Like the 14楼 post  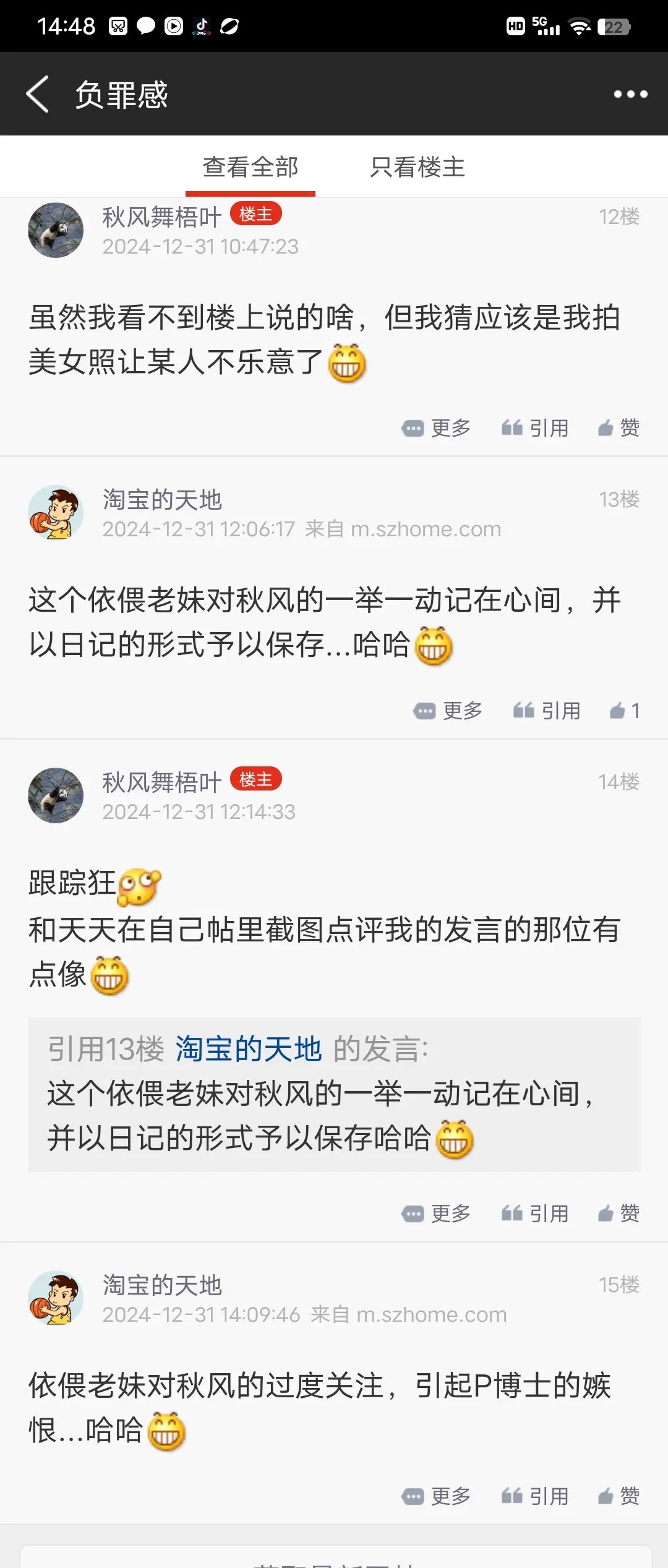click(x=619, y=1214)
